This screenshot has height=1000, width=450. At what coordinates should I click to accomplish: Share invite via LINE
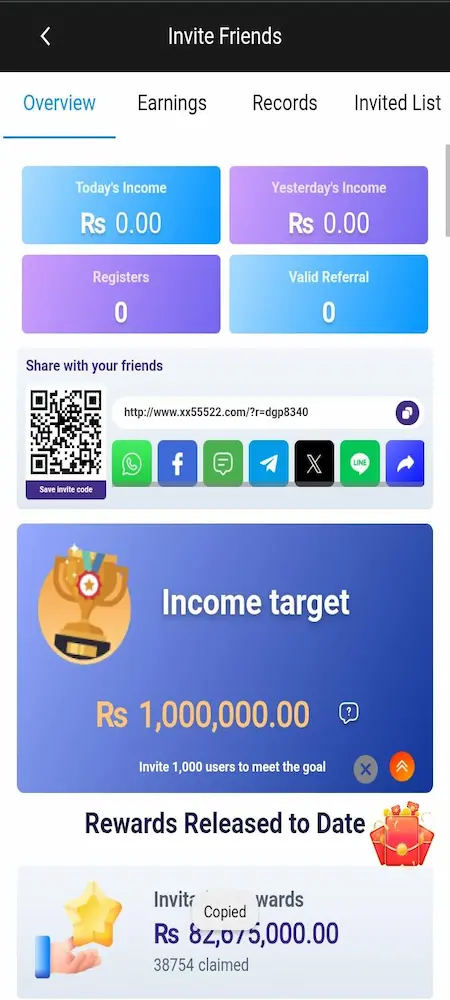tap(359, 463)
